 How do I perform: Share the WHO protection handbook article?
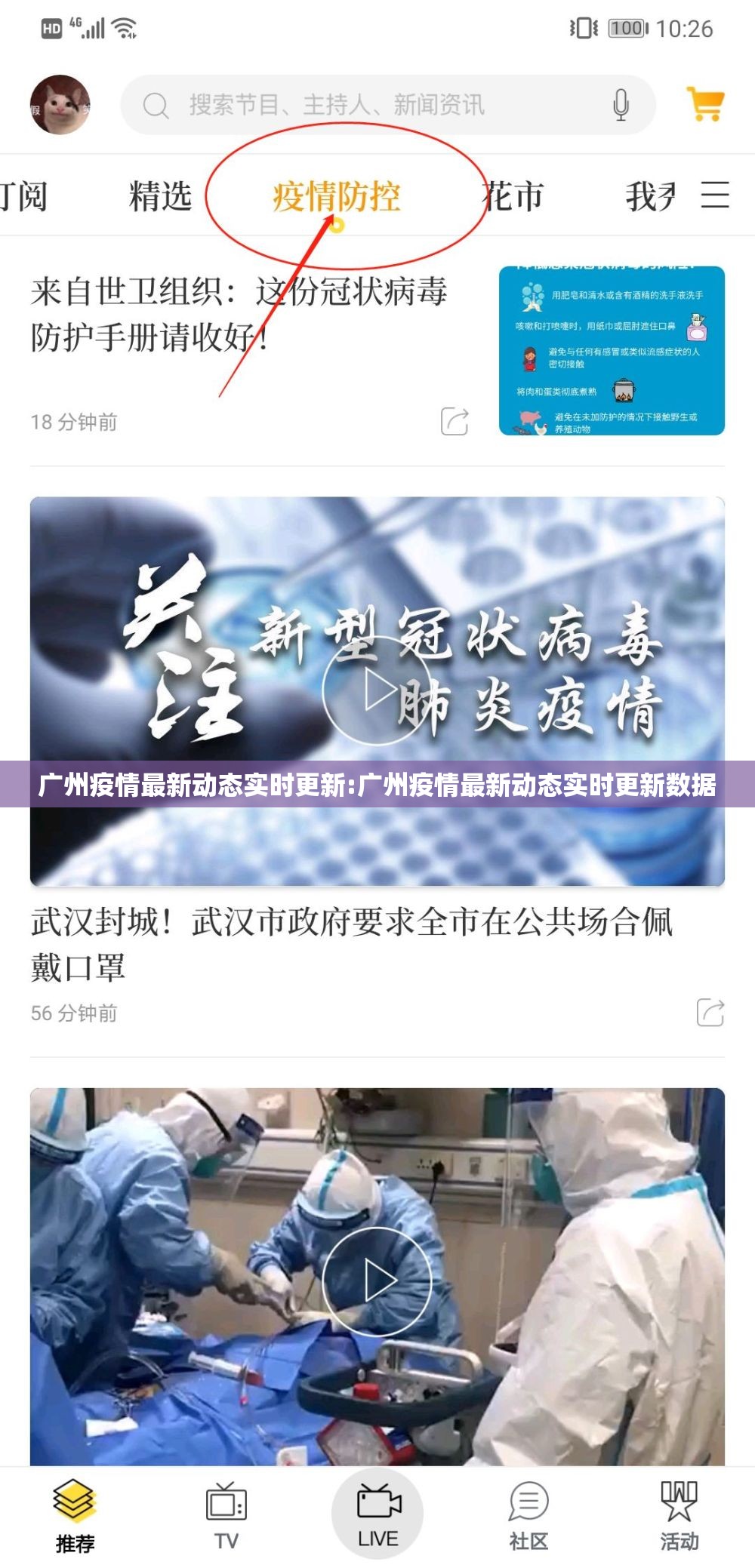pyautogui.click(x=455, y=421)
